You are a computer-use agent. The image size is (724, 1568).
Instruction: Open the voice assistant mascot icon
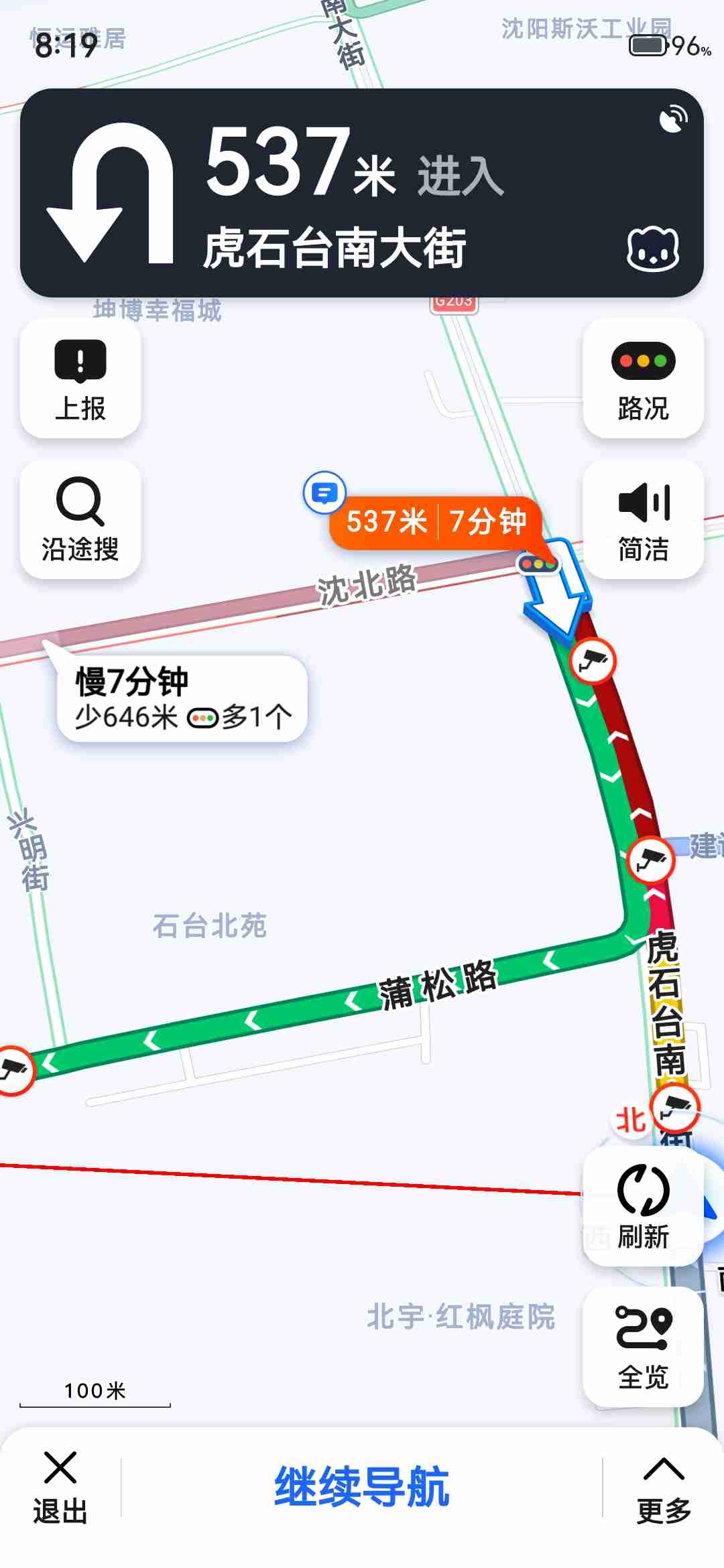tap(652, 249)
